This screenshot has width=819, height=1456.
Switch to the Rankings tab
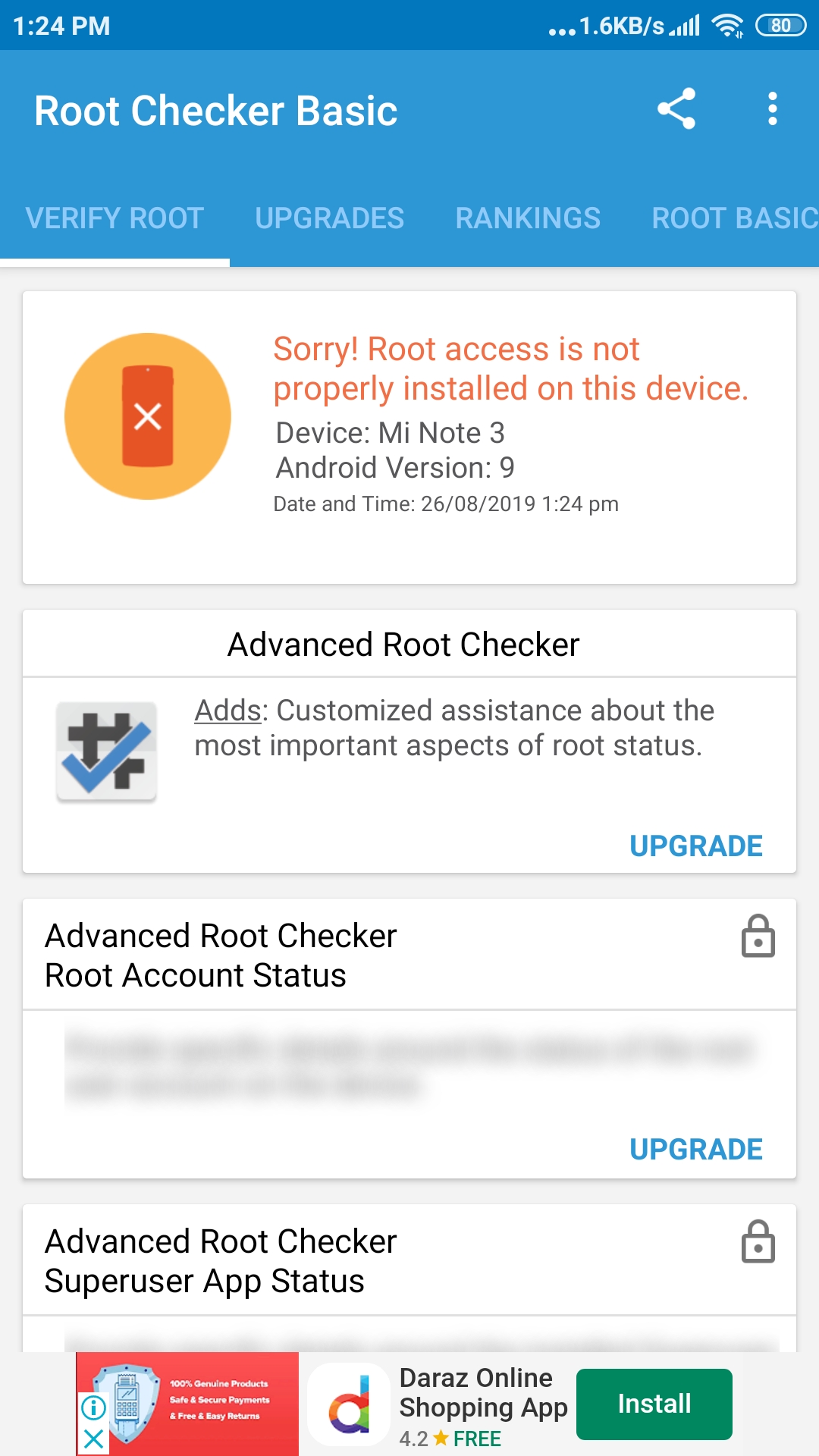click(528, 218)
